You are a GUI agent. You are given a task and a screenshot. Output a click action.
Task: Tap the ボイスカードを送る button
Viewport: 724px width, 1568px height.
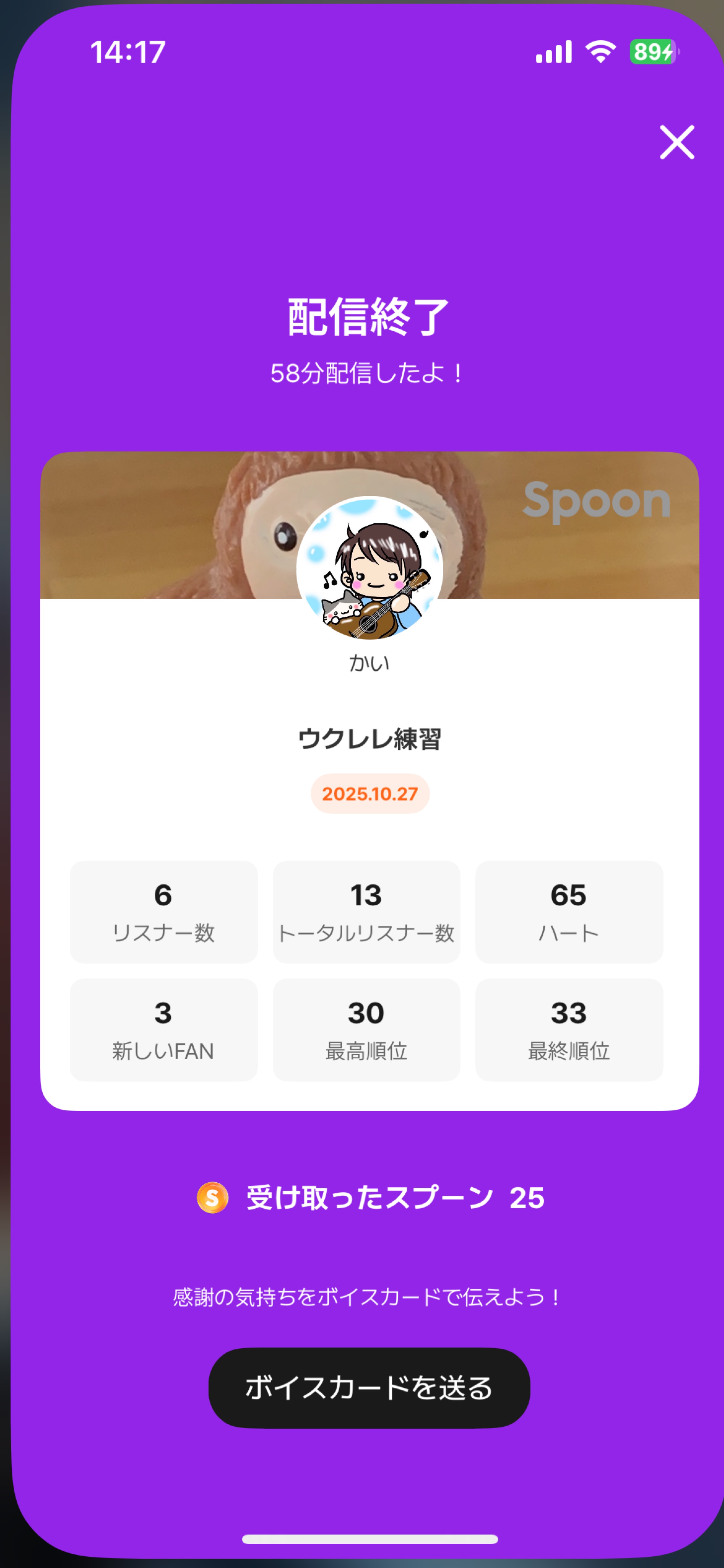[369, 1388]
